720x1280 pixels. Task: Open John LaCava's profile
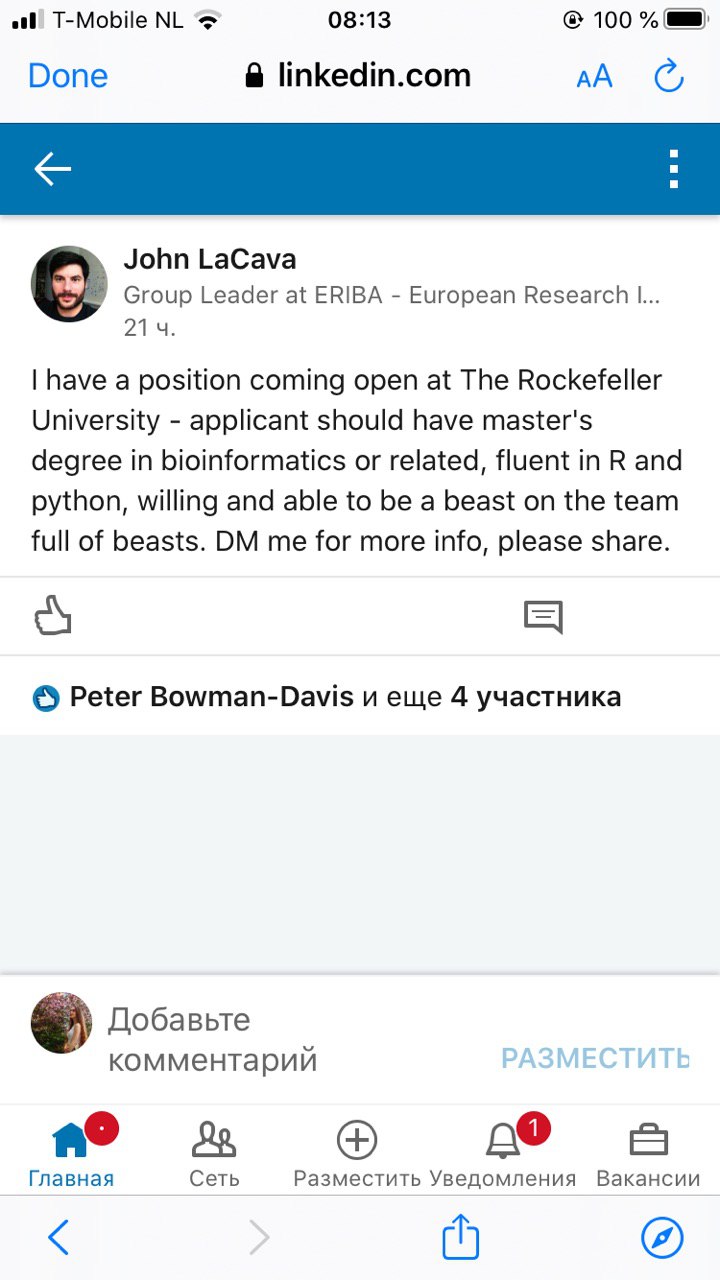tap(210, 260)
